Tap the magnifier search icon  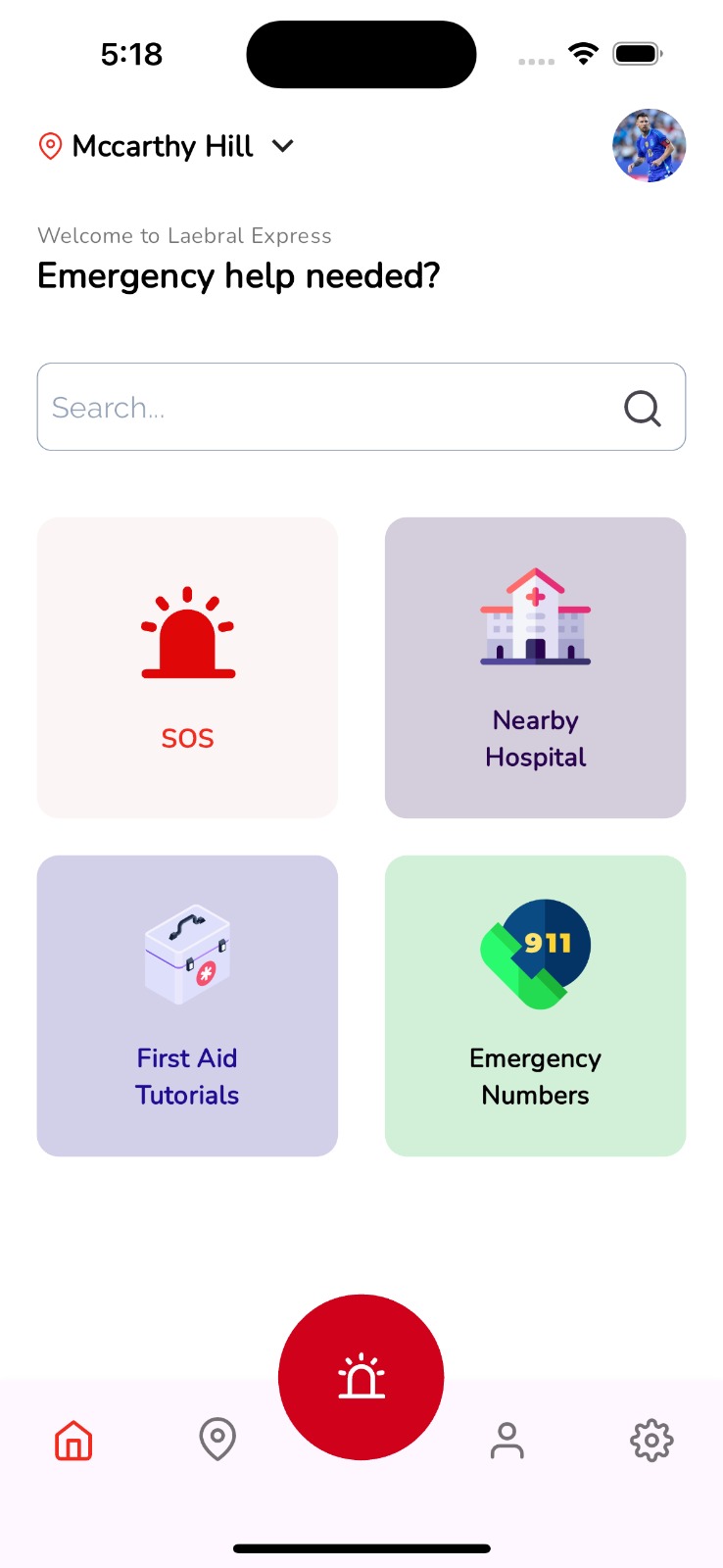tap(643, 408)
